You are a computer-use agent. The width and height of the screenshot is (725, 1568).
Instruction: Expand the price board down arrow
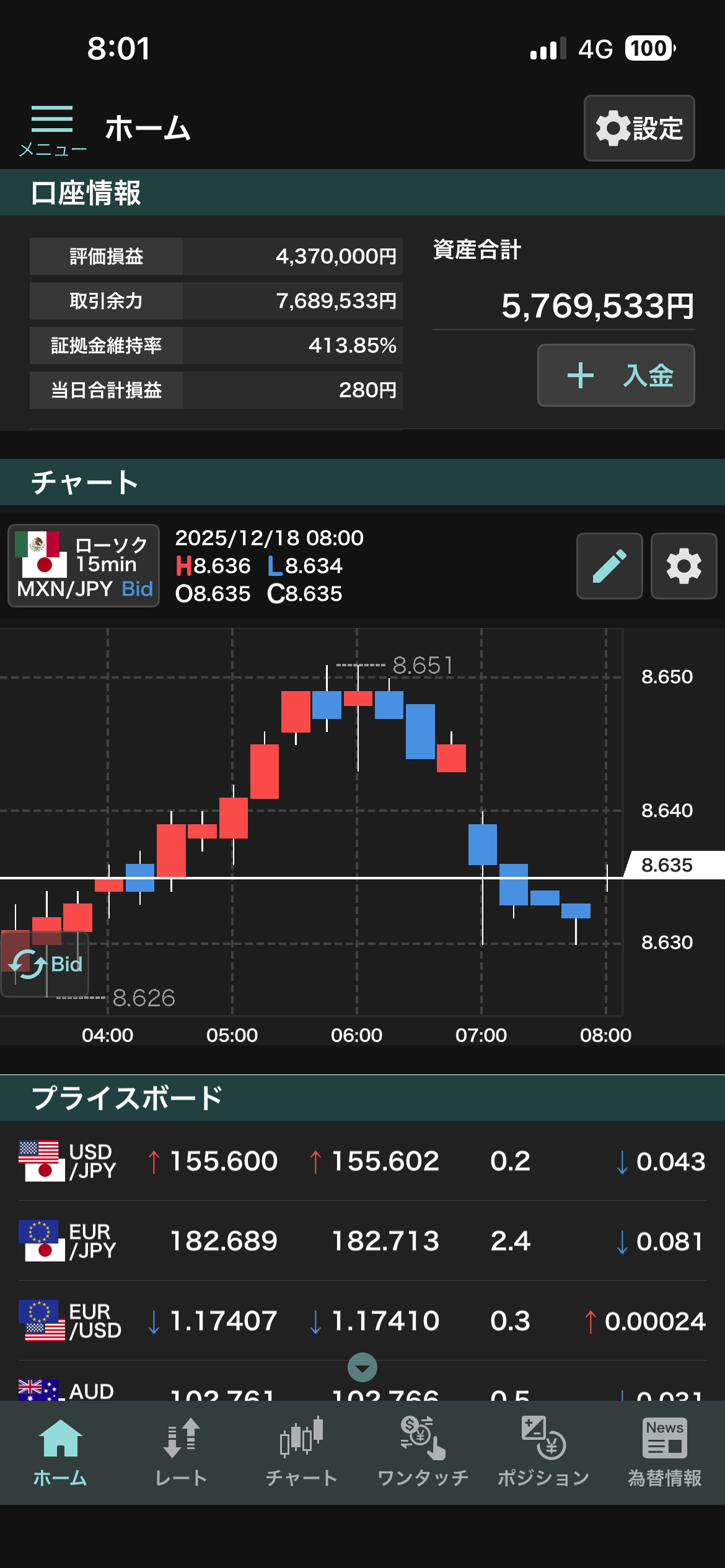[362, 1367]
